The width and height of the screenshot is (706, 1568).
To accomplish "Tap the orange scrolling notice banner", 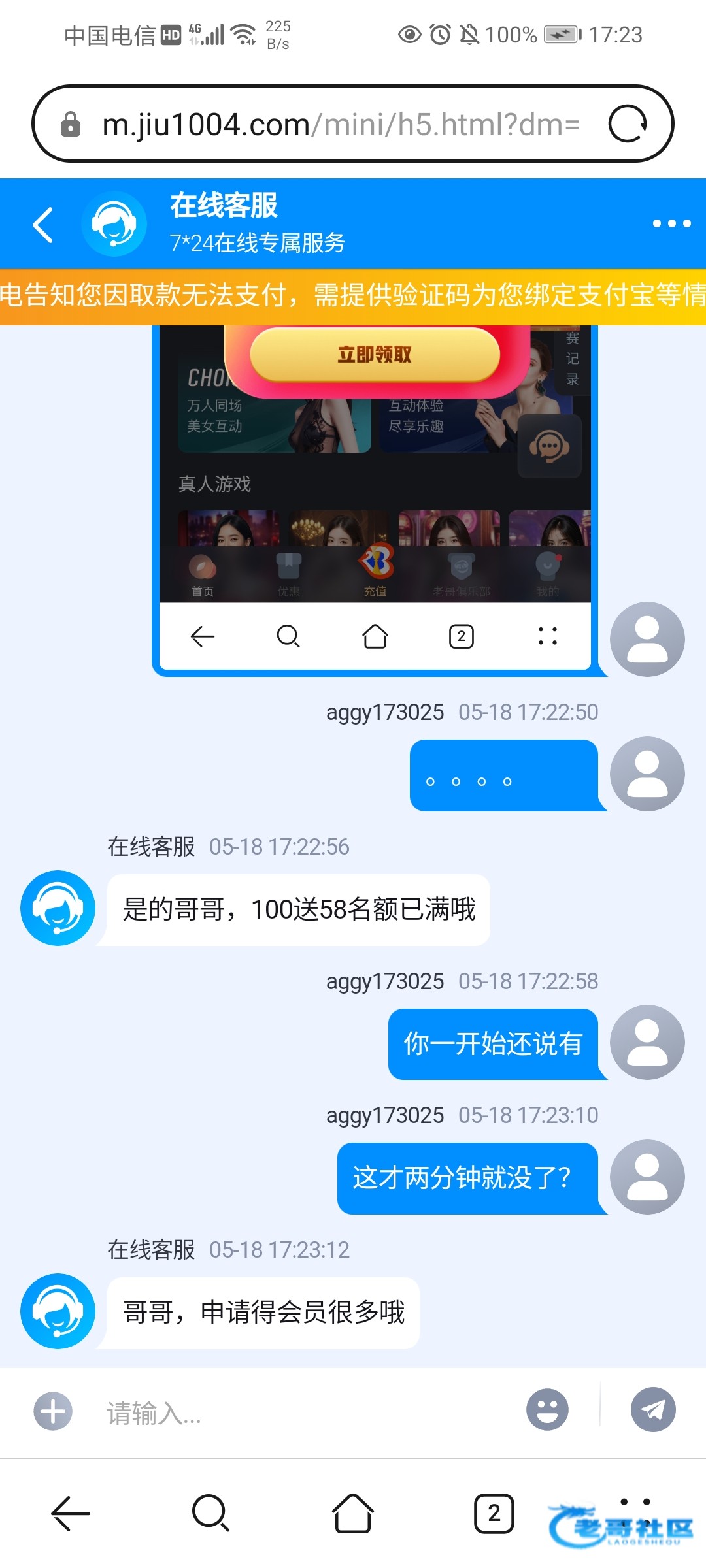I will coord(353,296).
